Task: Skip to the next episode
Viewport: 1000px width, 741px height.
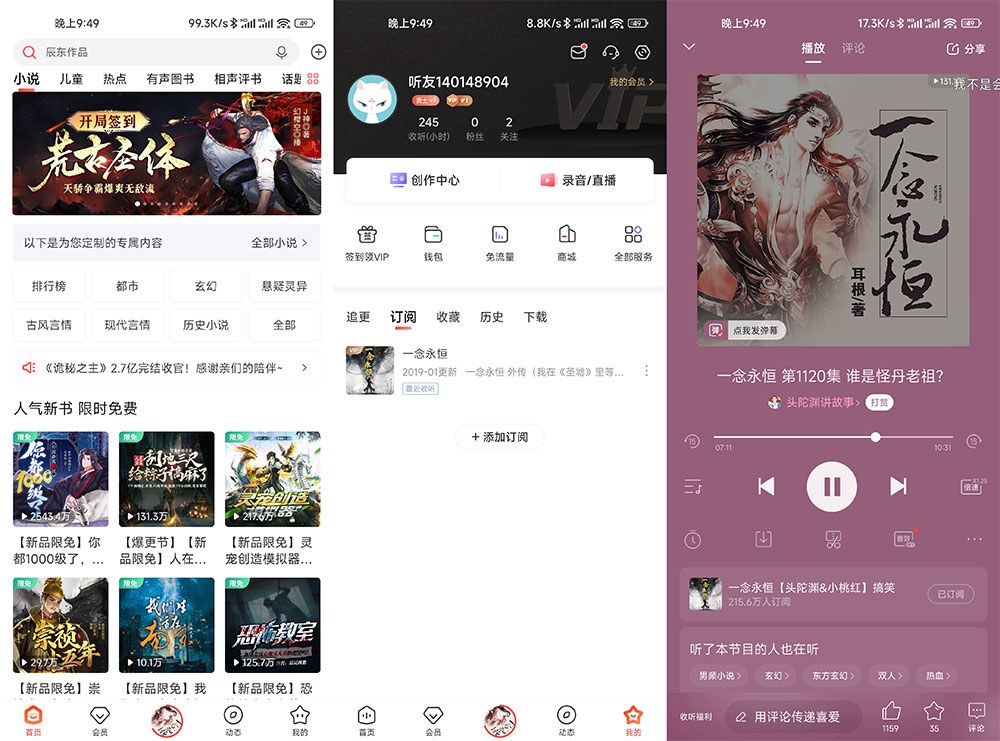Action: [x=898, y=487]
